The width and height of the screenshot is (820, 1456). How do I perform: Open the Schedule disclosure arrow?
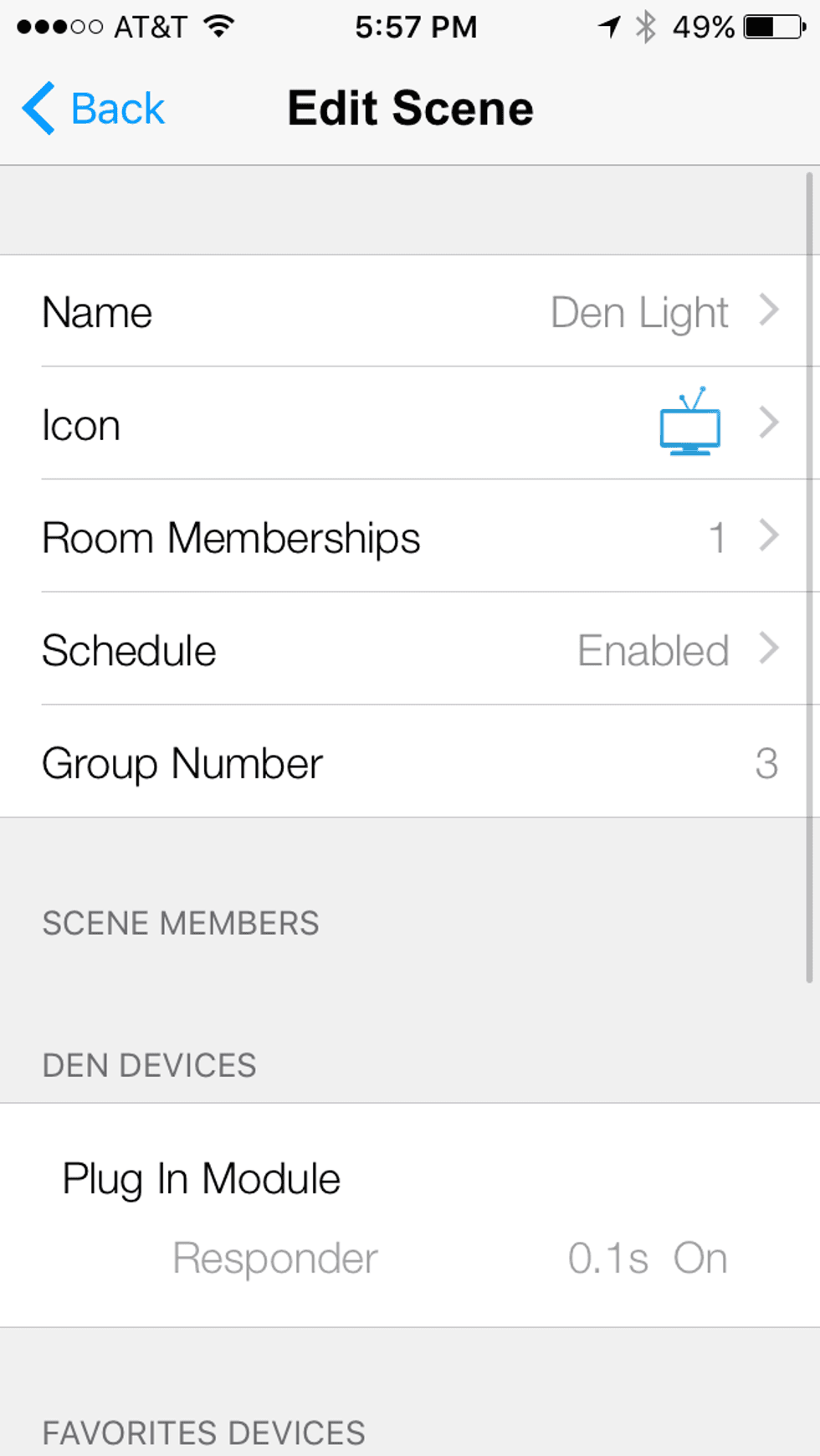(768, 650)
